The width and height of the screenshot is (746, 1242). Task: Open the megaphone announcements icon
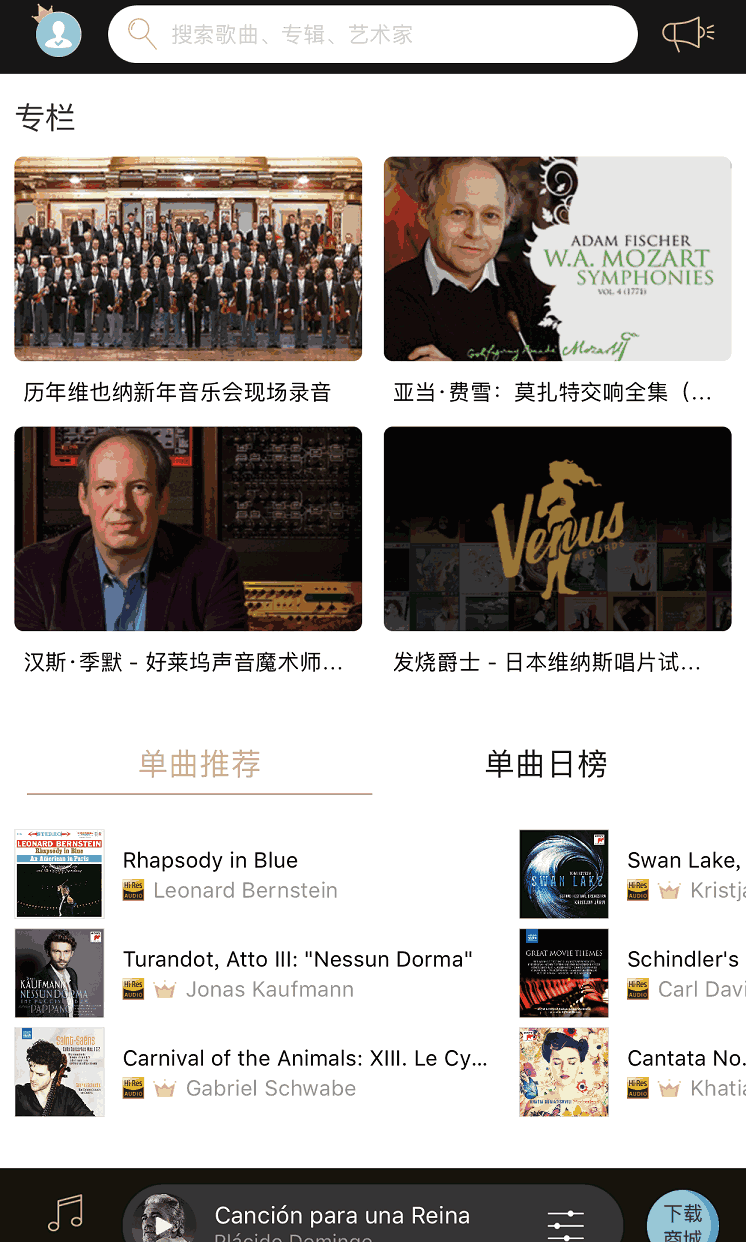[x=688, y=34]
